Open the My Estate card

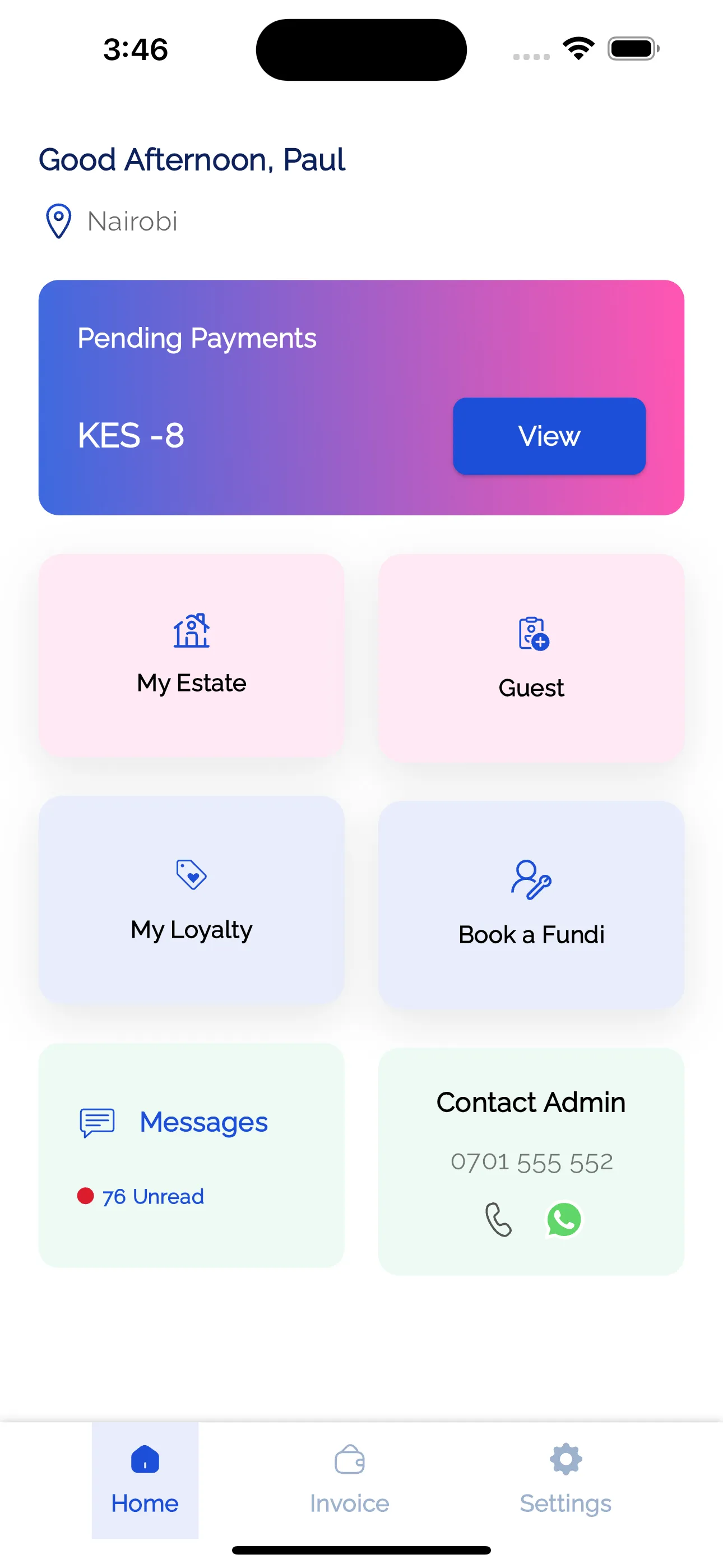click(191, 656)
